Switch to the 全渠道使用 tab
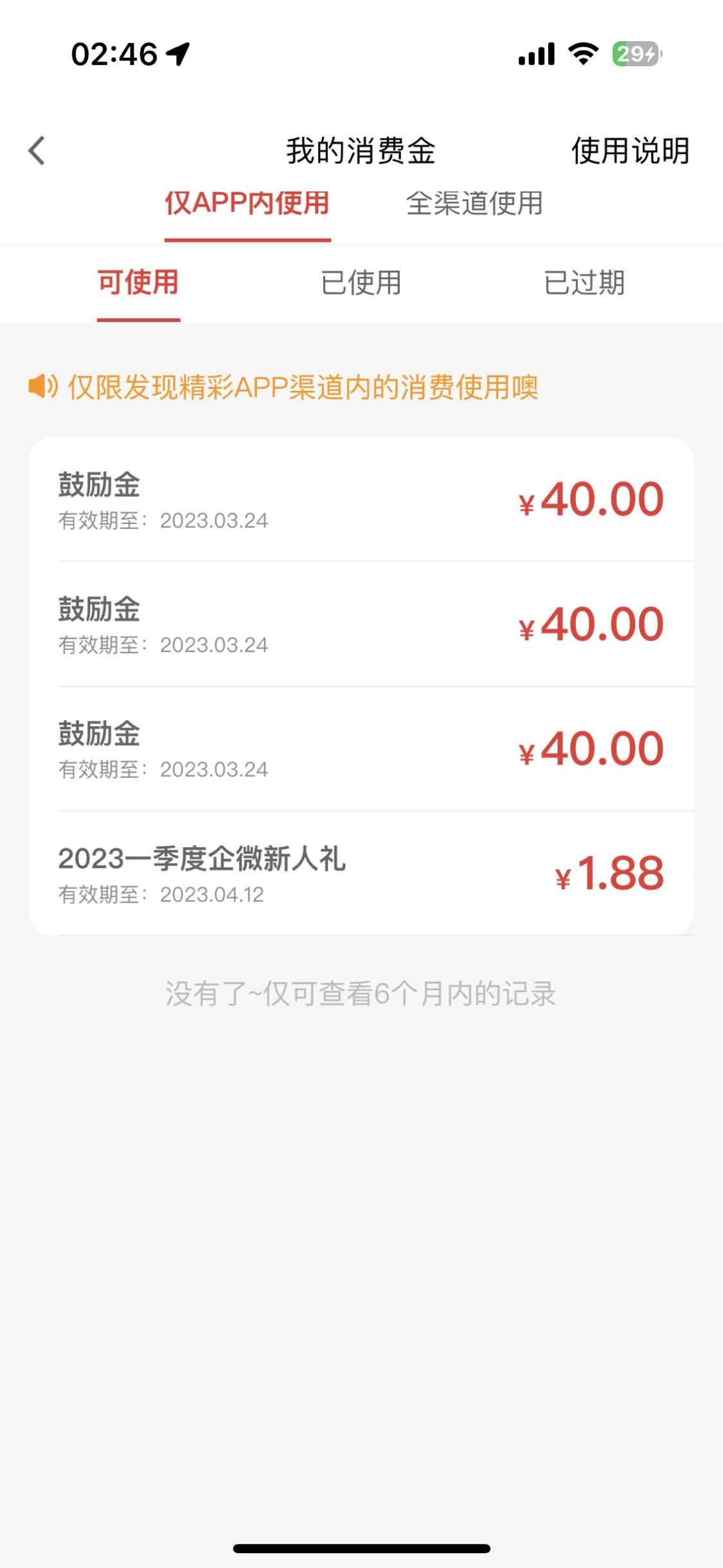The width and height of the screenshot is (723, 1568). click(475, 204)
